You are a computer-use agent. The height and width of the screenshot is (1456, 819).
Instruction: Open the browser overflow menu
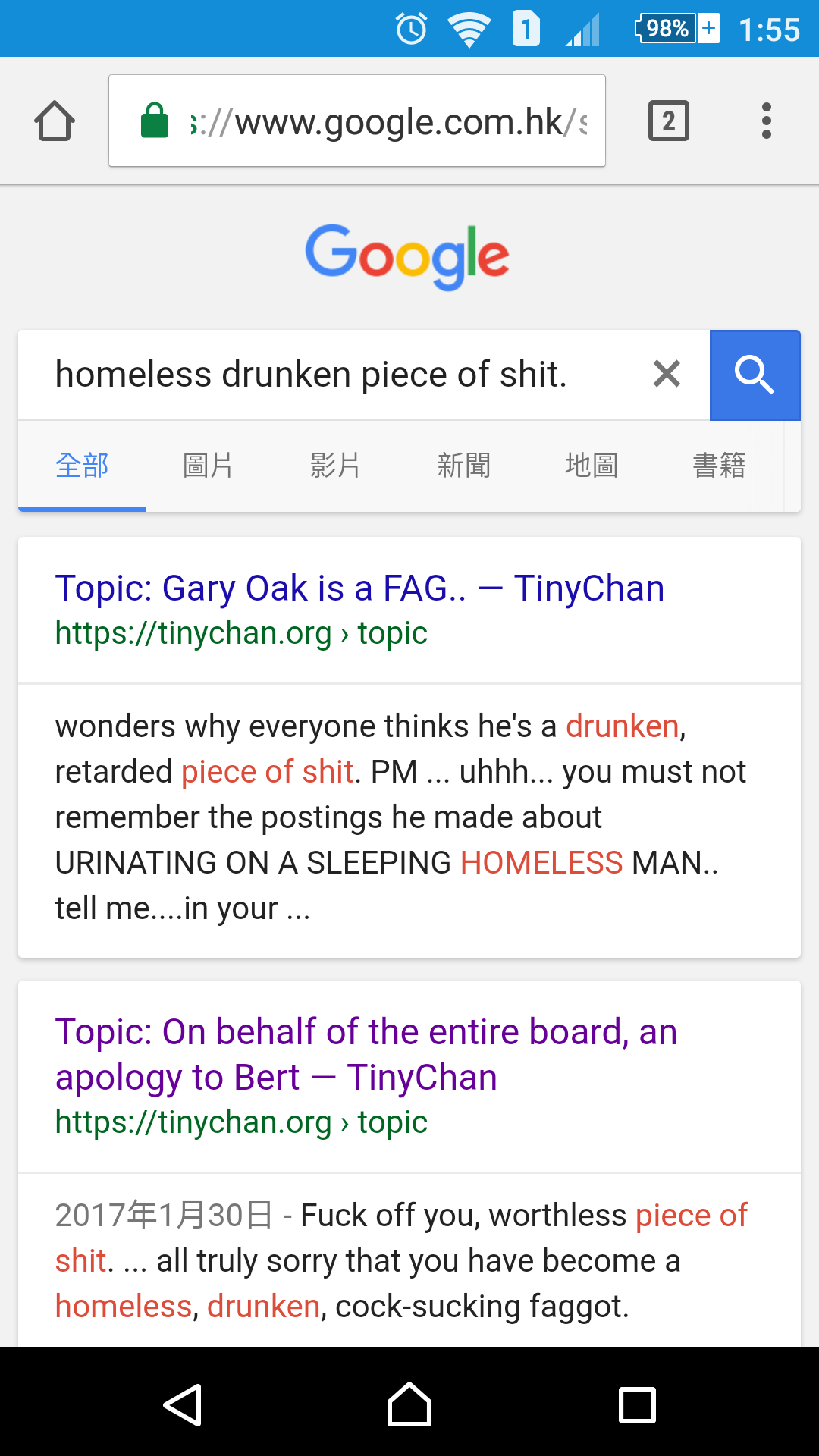click(x=767, y=121)
